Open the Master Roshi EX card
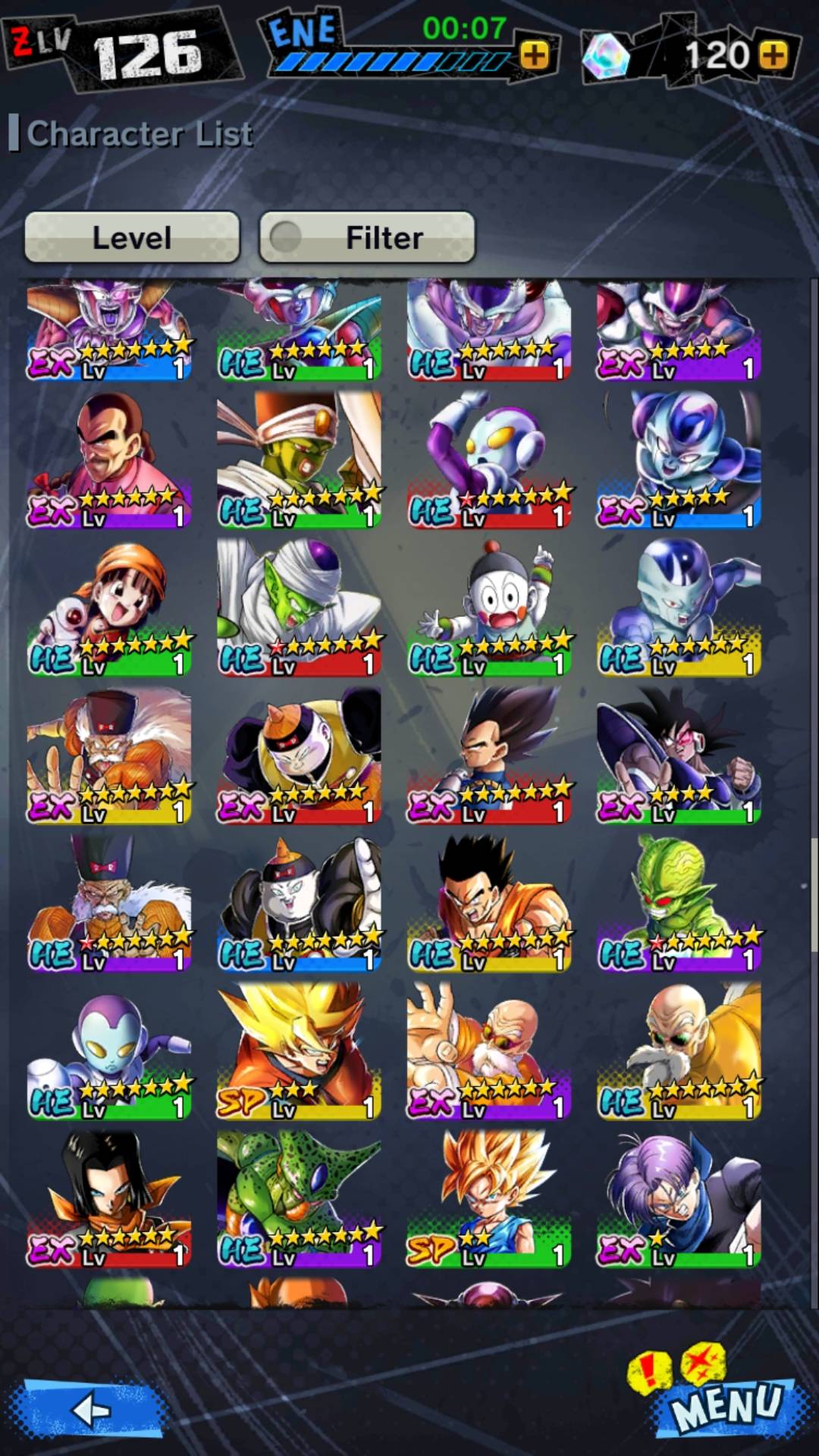The image size is (819, 1456). (488, 1051)
